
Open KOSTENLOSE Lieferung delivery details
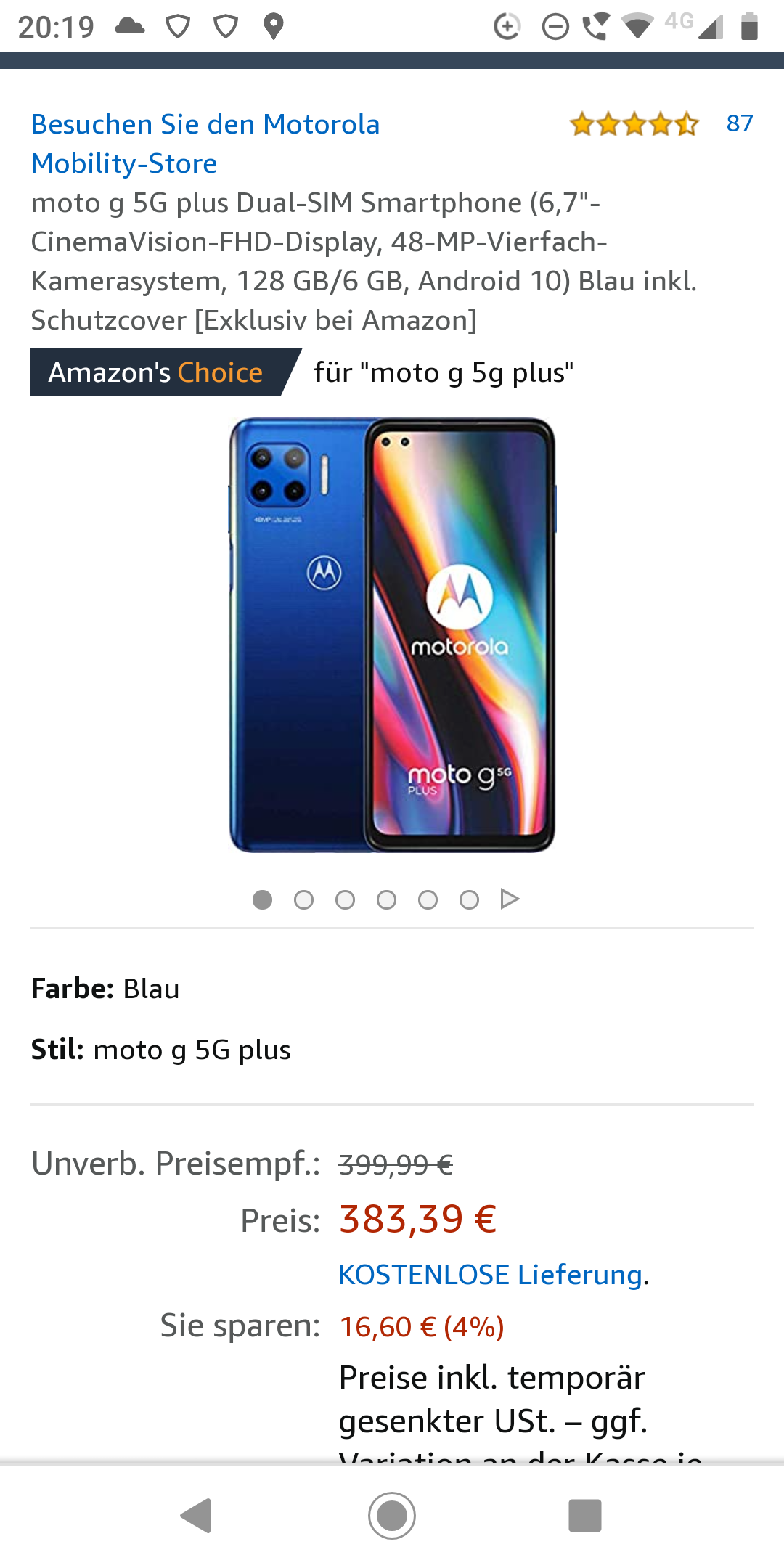click(x=491, y=1275)
